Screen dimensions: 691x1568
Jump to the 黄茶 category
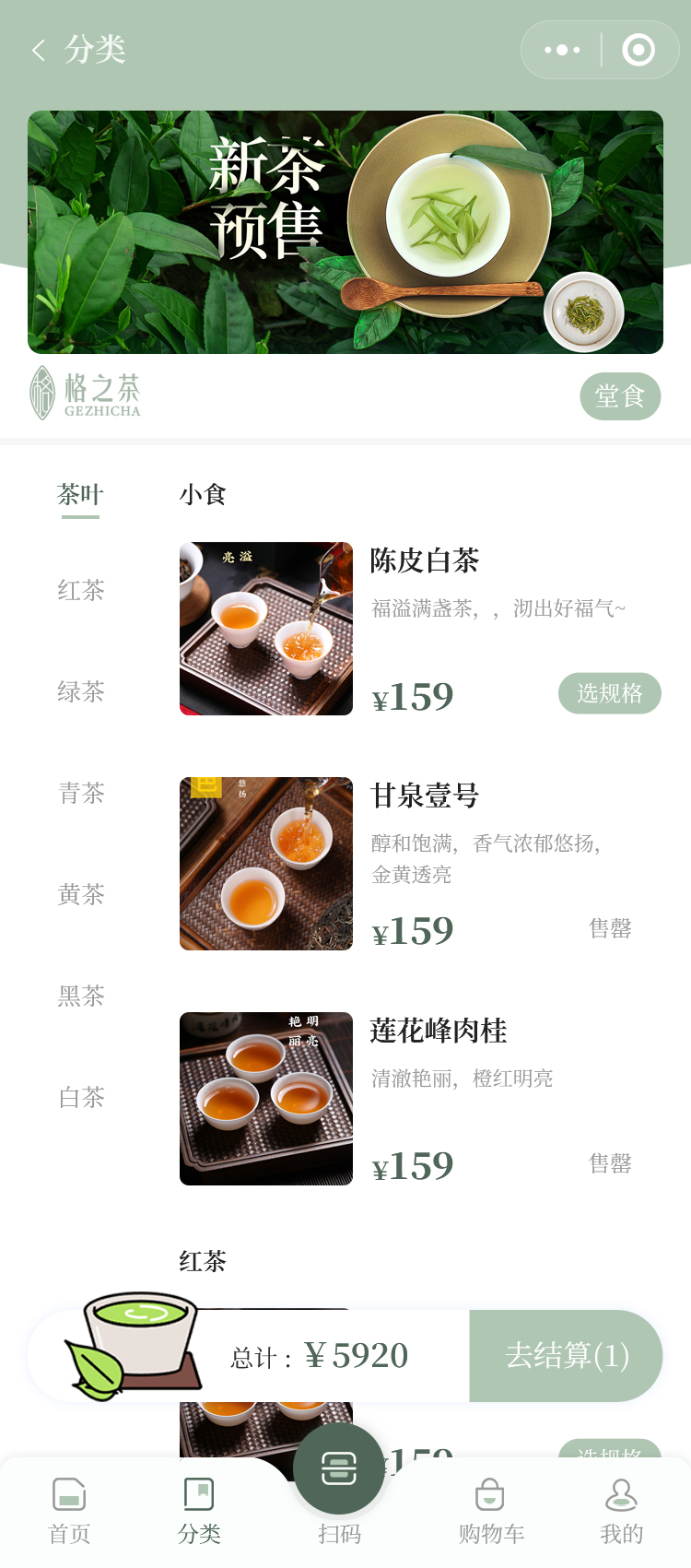click(81, 894)
